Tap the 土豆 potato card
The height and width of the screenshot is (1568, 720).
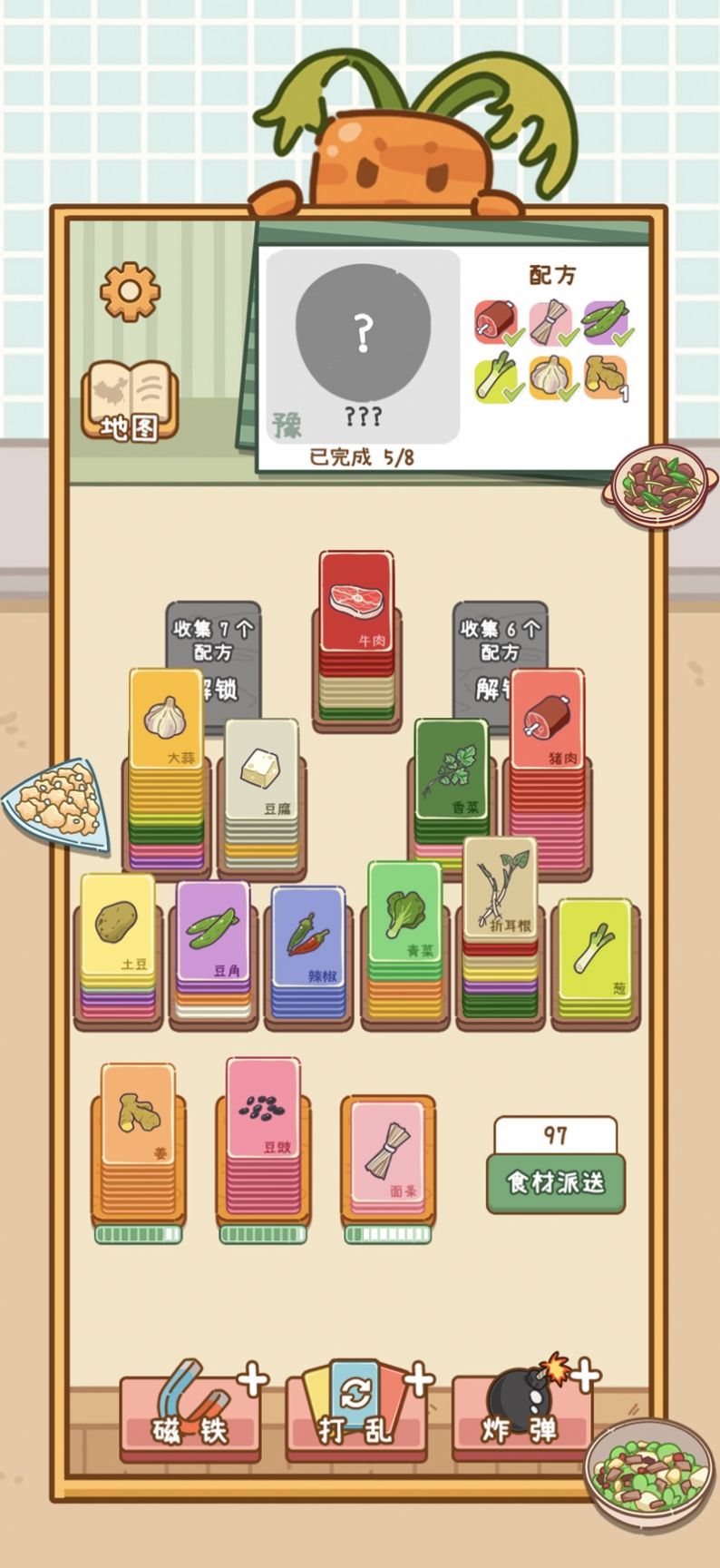coord(118,924)
